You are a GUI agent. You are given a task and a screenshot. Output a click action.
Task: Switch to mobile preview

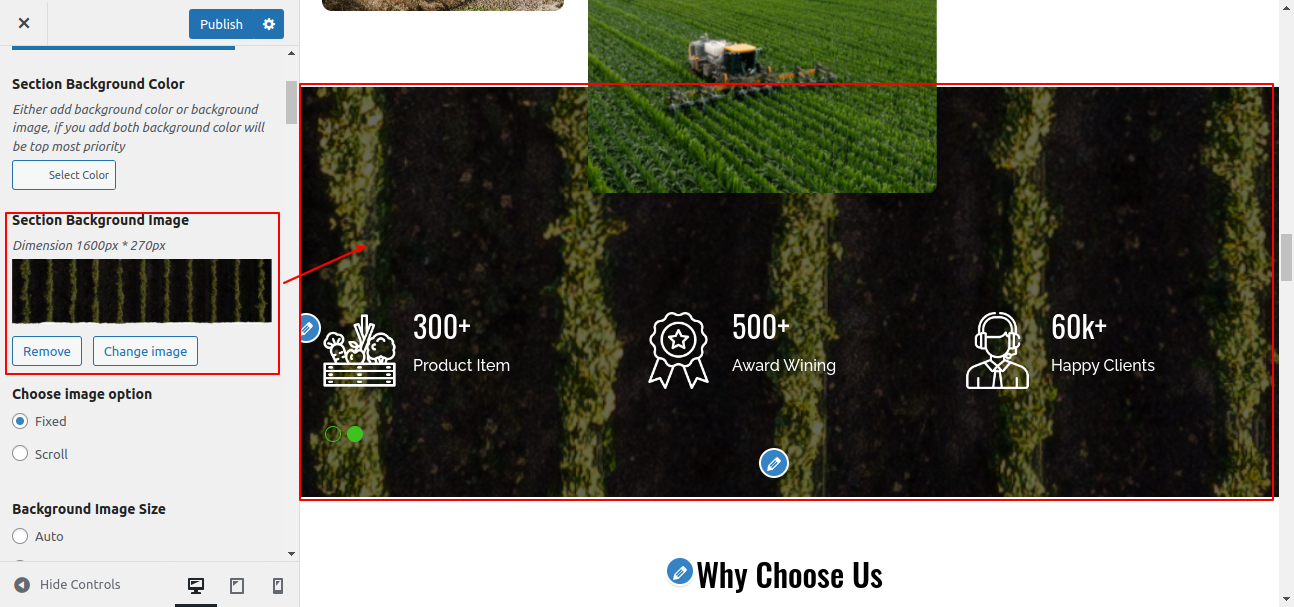pyautogui.click(x=278, y=586)
